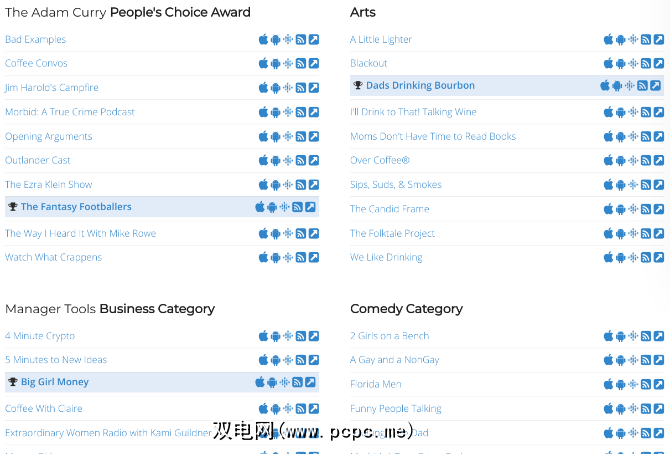Open Apple icon for The Candid Frame
Screen dimensions: 670x454
tap(609, 209)
